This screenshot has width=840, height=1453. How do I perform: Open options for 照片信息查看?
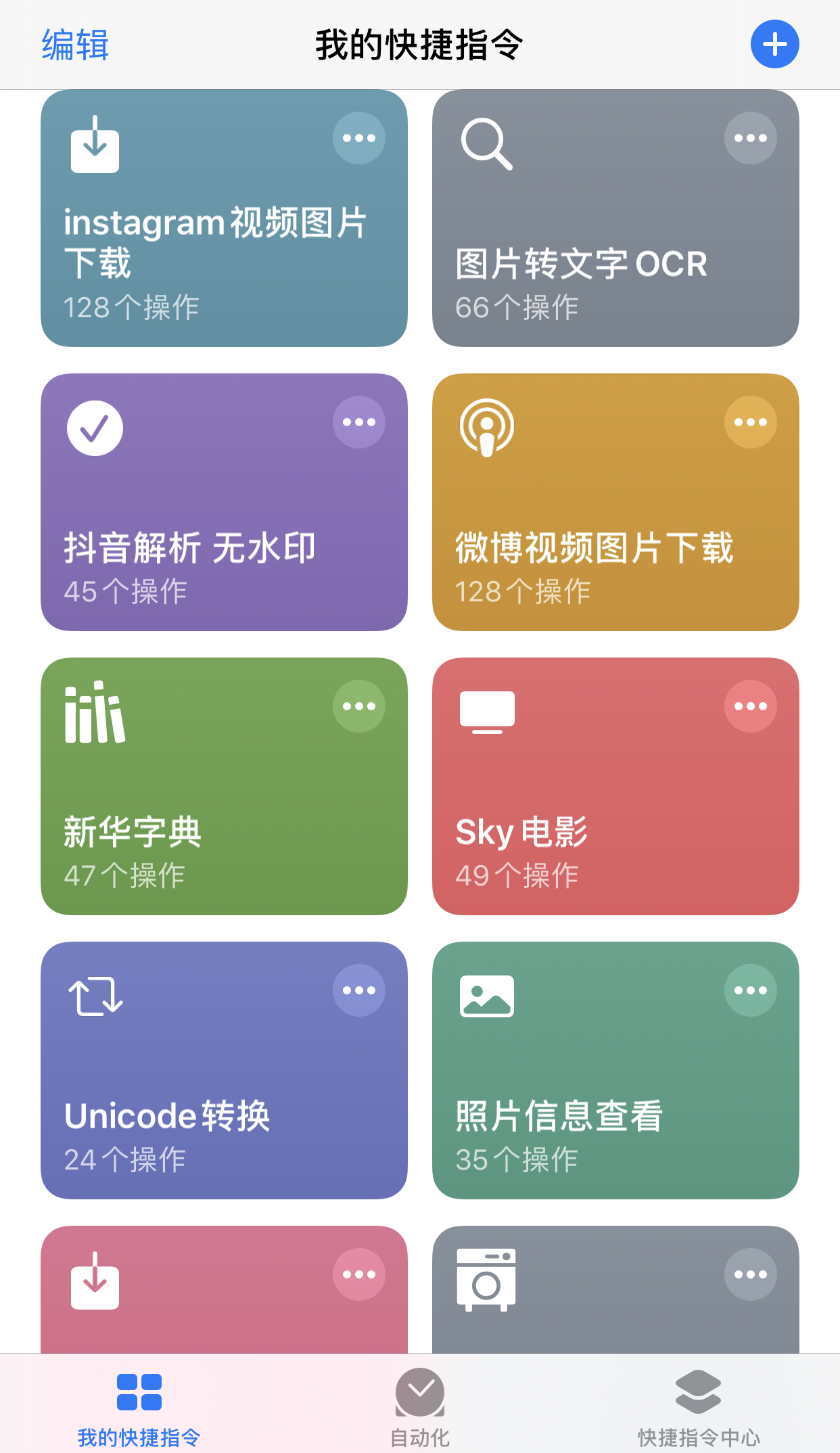pos(750,990)
